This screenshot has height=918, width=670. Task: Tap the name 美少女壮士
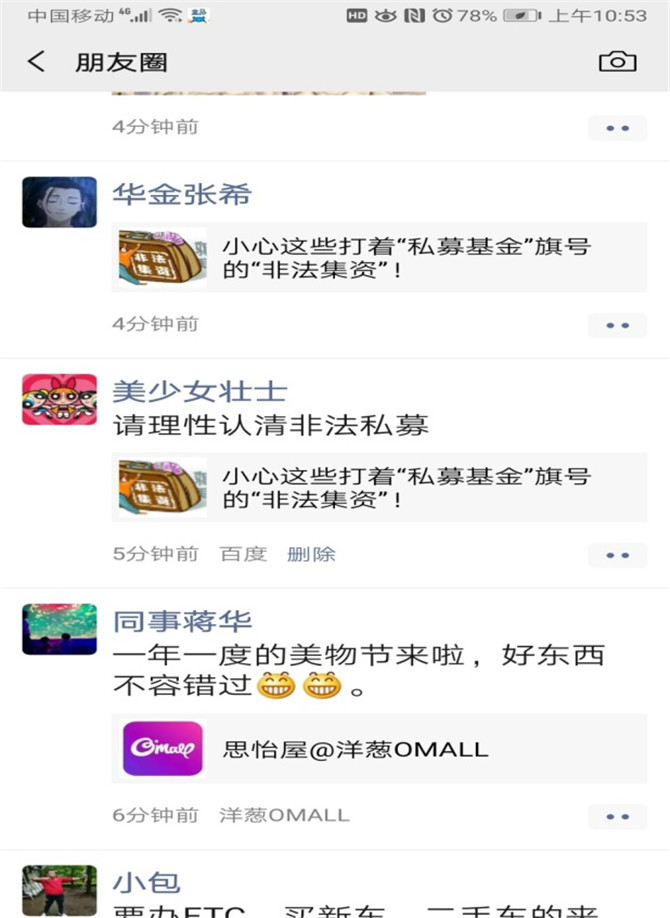[199, 391]
